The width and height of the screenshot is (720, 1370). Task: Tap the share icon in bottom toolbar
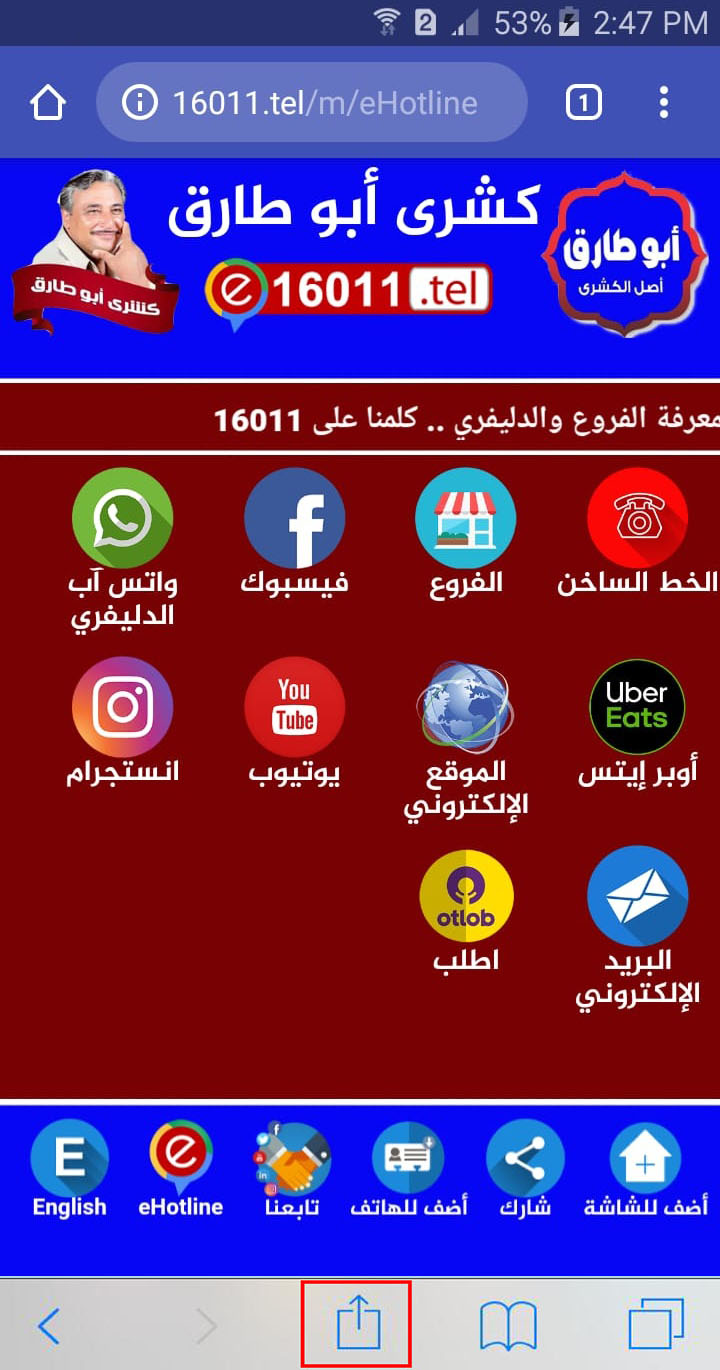356,1326
